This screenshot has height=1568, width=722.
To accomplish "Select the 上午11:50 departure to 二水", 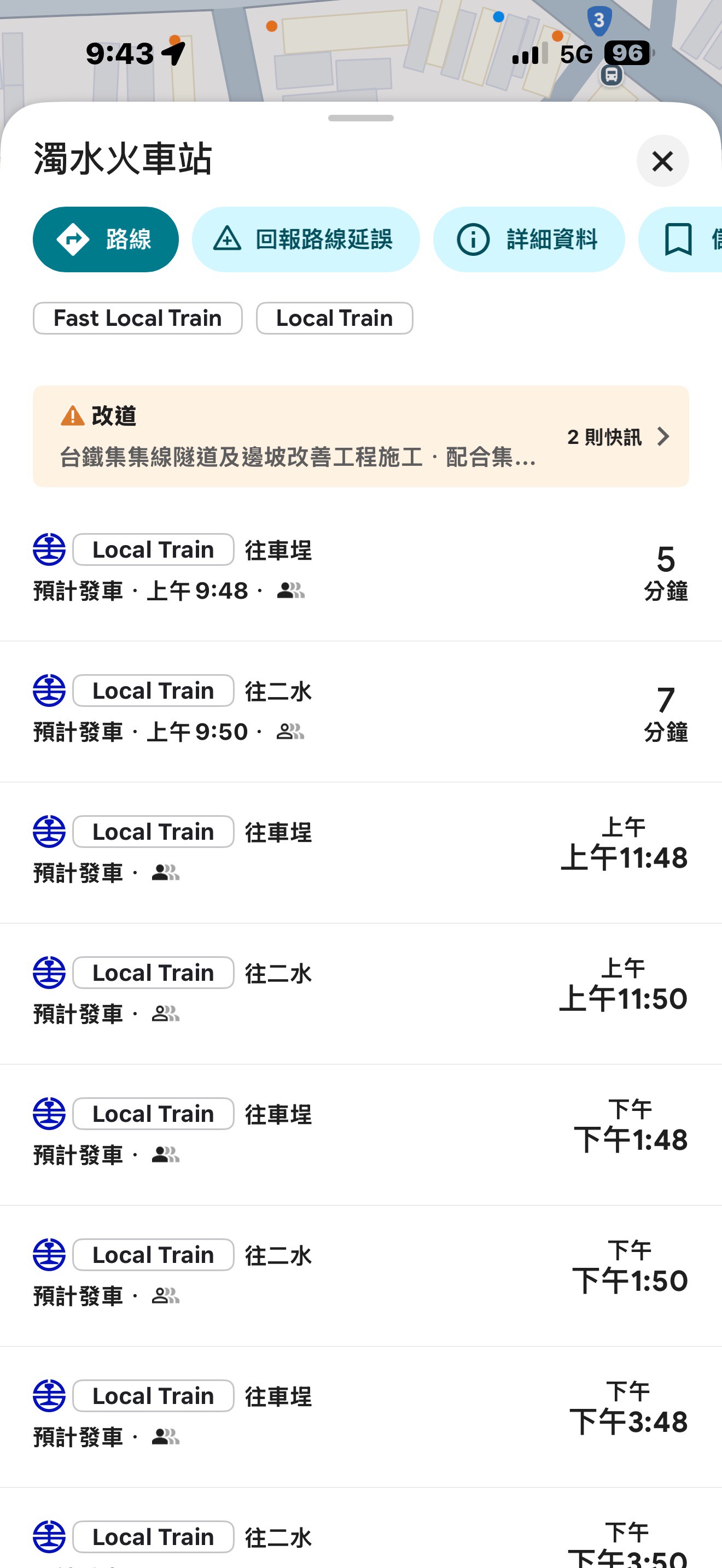I will pyautogui.click(x=360, y=993).
